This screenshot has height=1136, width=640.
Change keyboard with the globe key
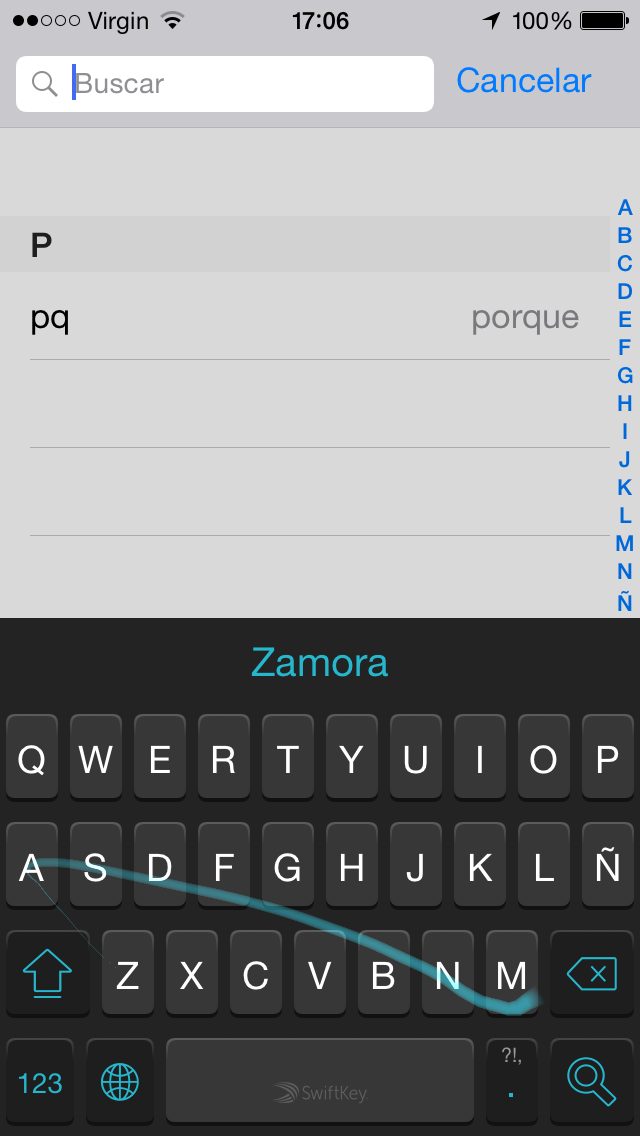point(120,1082)
